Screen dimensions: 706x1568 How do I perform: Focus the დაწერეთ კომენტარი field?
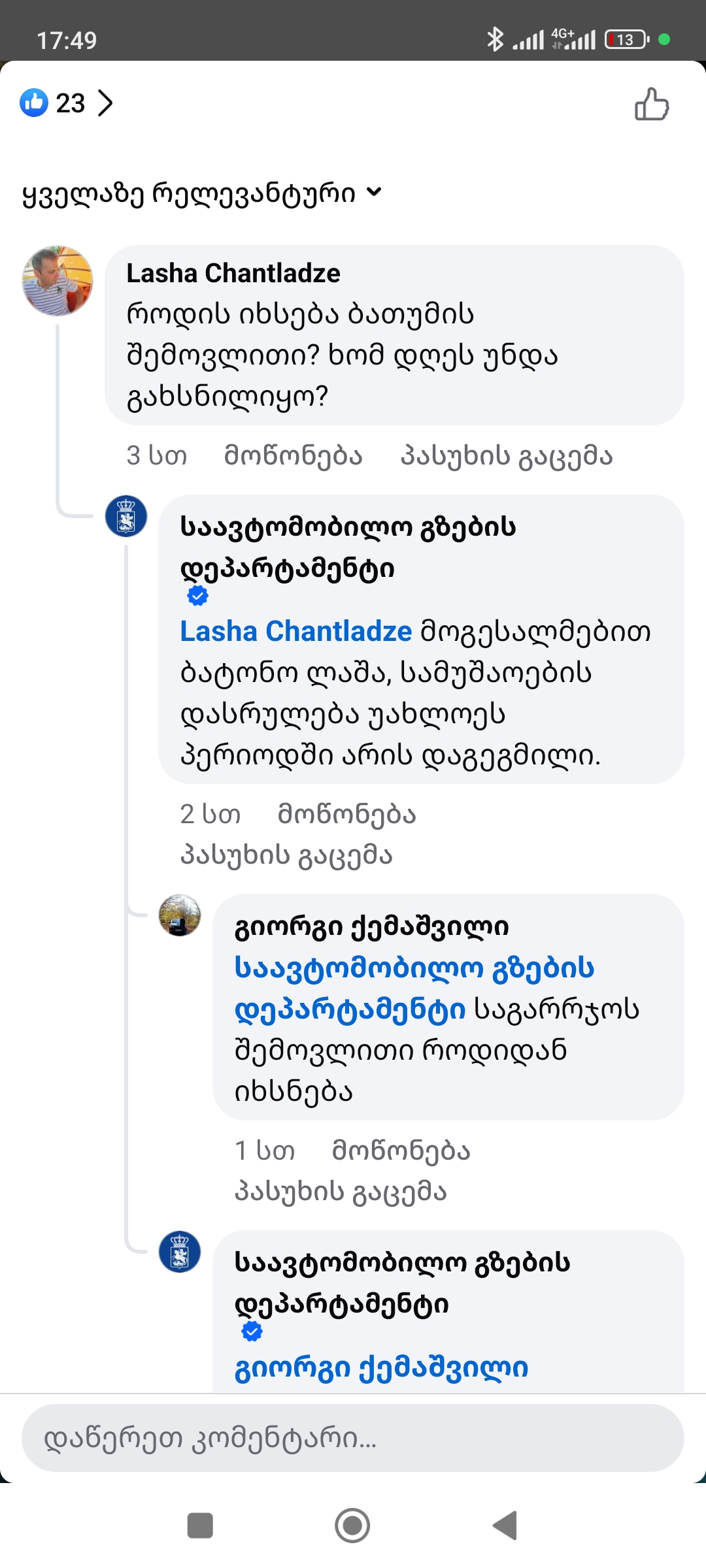(x=353, y=1438)
